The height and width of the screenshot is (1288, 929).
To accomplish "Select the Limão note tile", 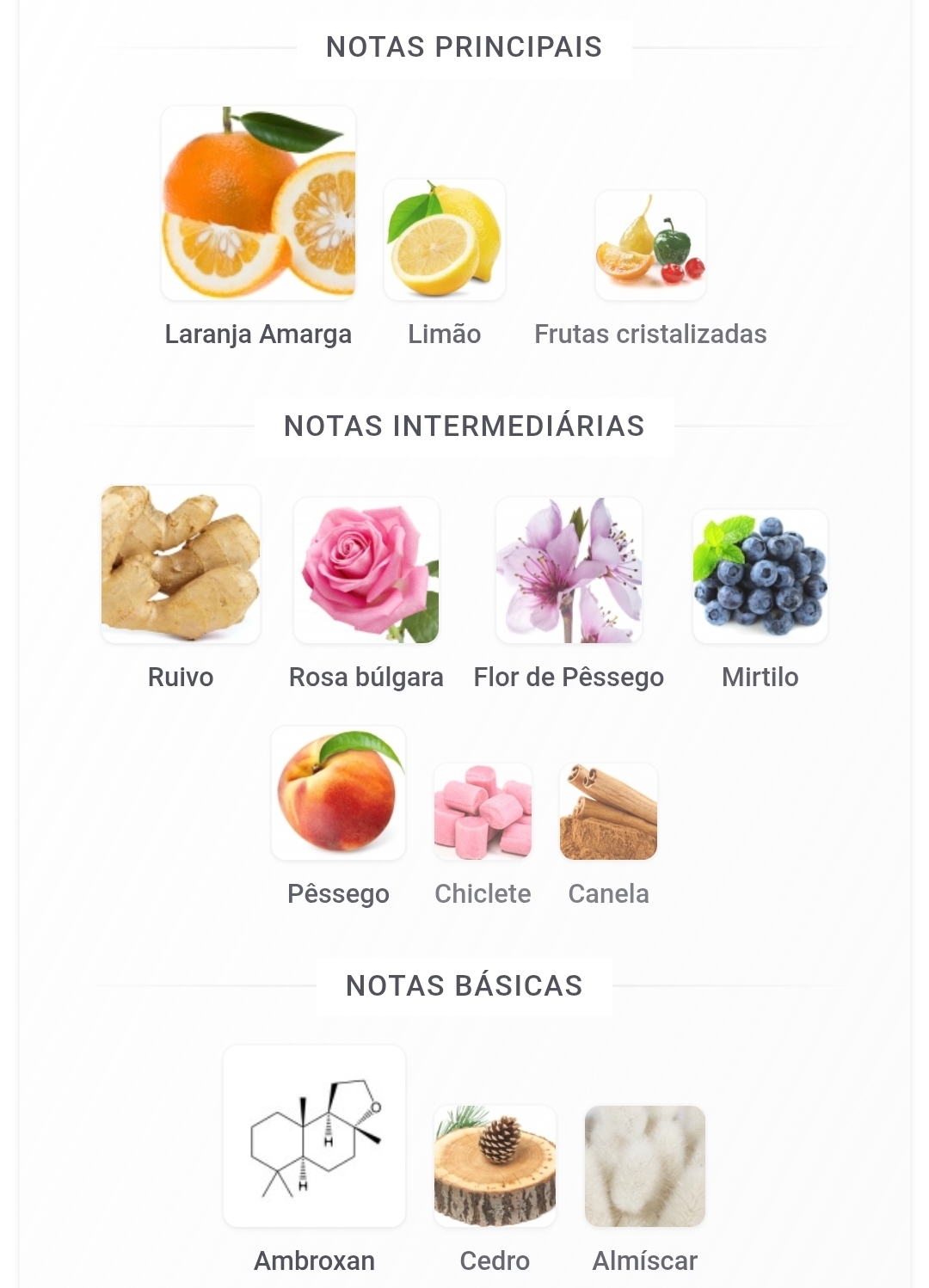I will click(445, 240).
